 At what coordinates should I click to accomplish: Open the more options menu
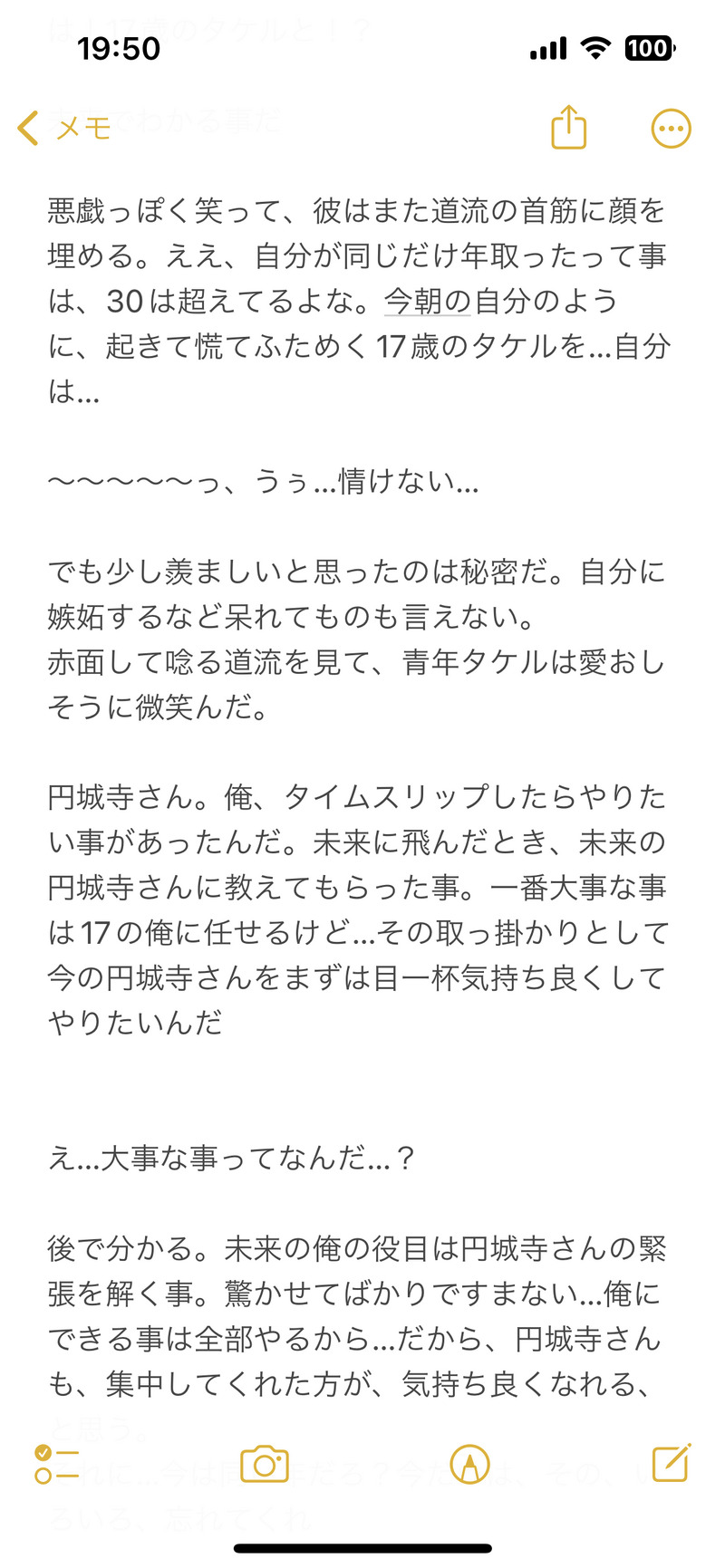pyautogui.click(x=671, y=129)
